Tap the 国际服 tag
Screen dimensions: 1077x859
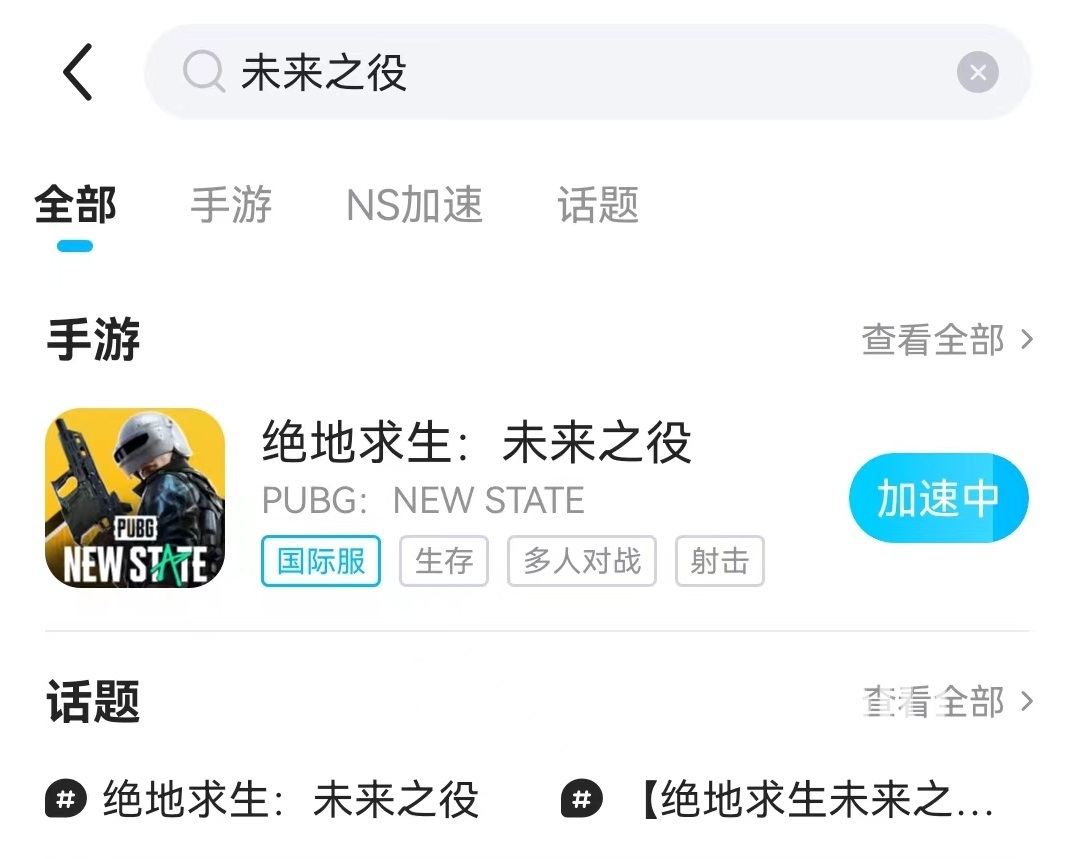tap(321, 561)
